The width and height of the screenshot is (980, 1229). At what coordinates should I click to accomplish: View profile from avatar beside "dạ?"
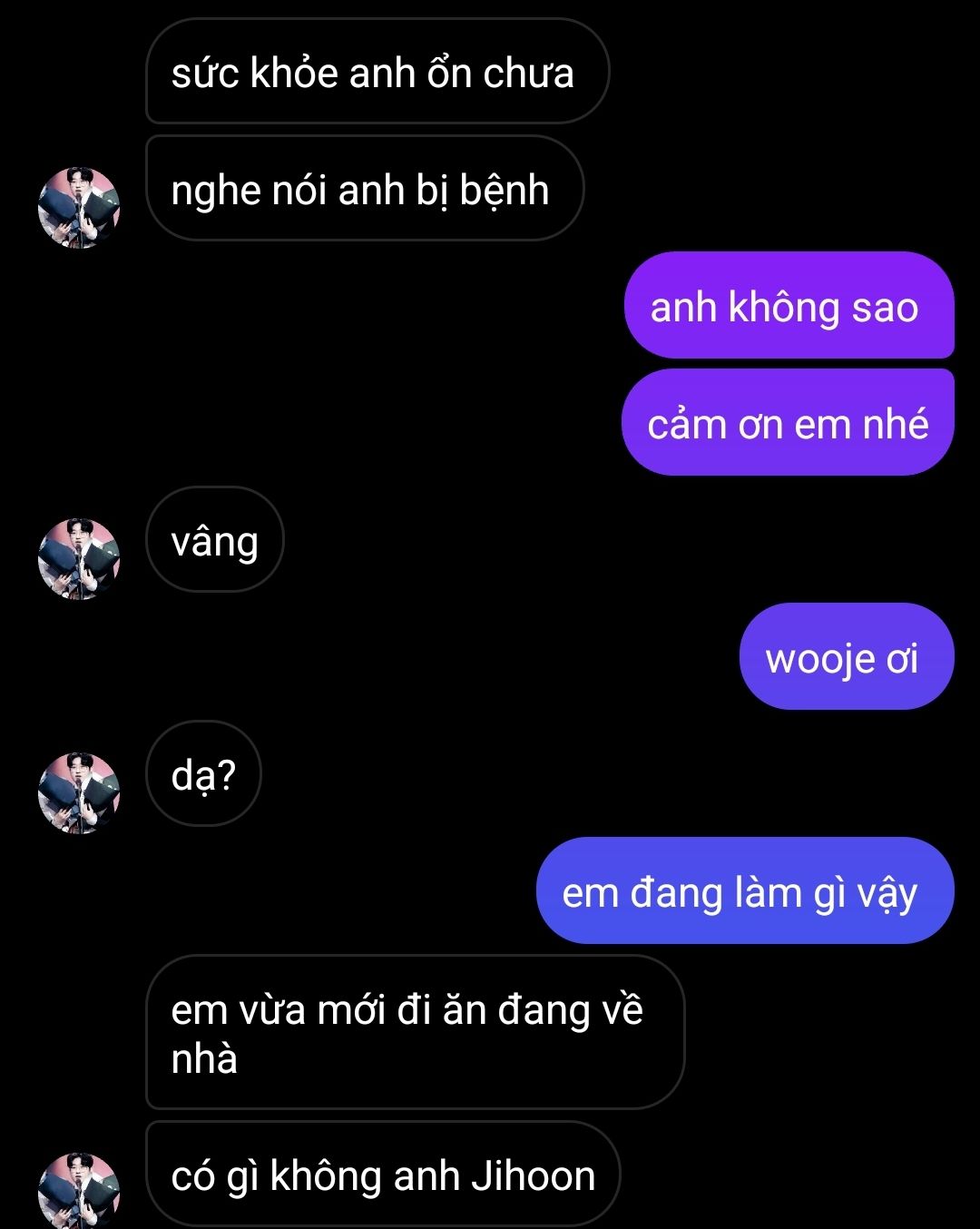pyautogui.click(x=79, y=793)
